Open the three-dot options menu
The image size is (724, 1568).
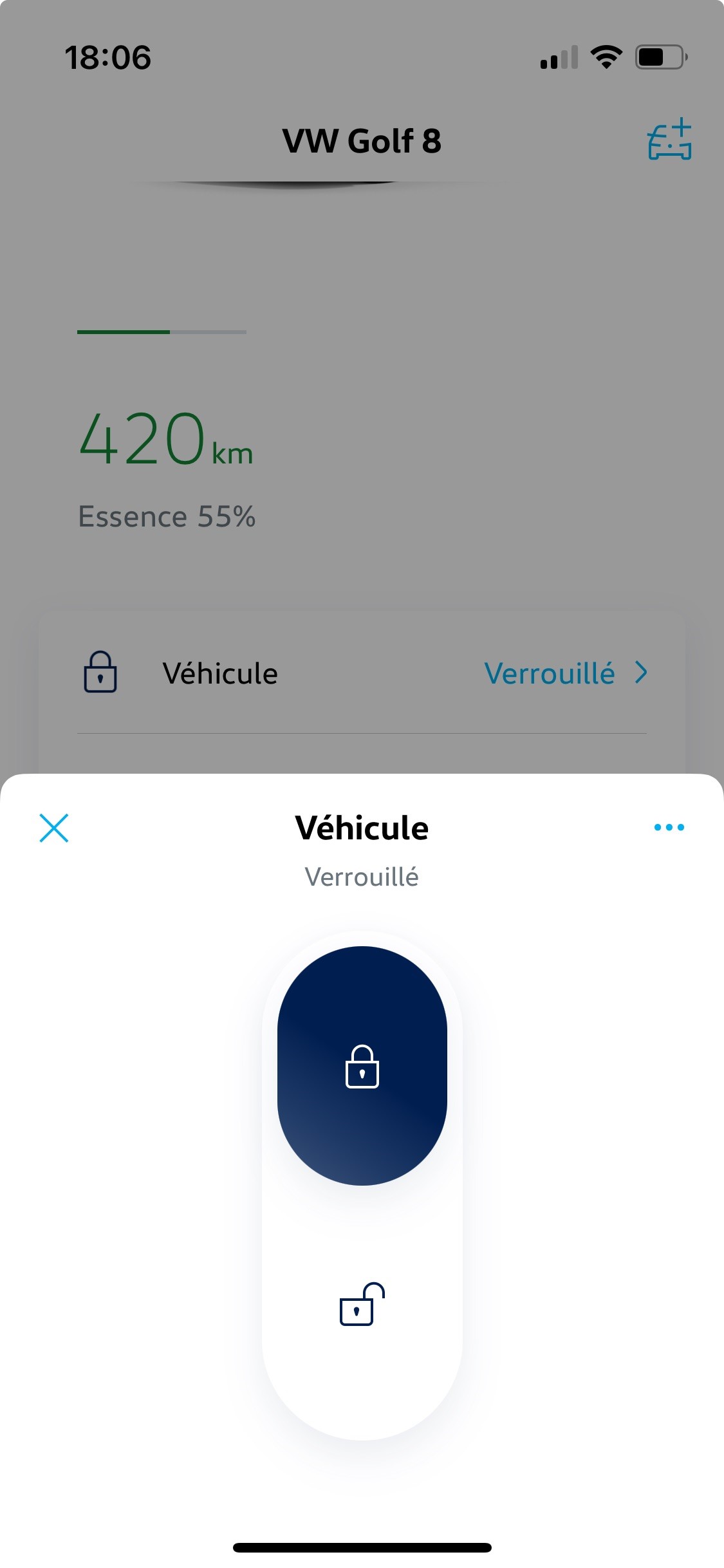click(x=669, y=827)
